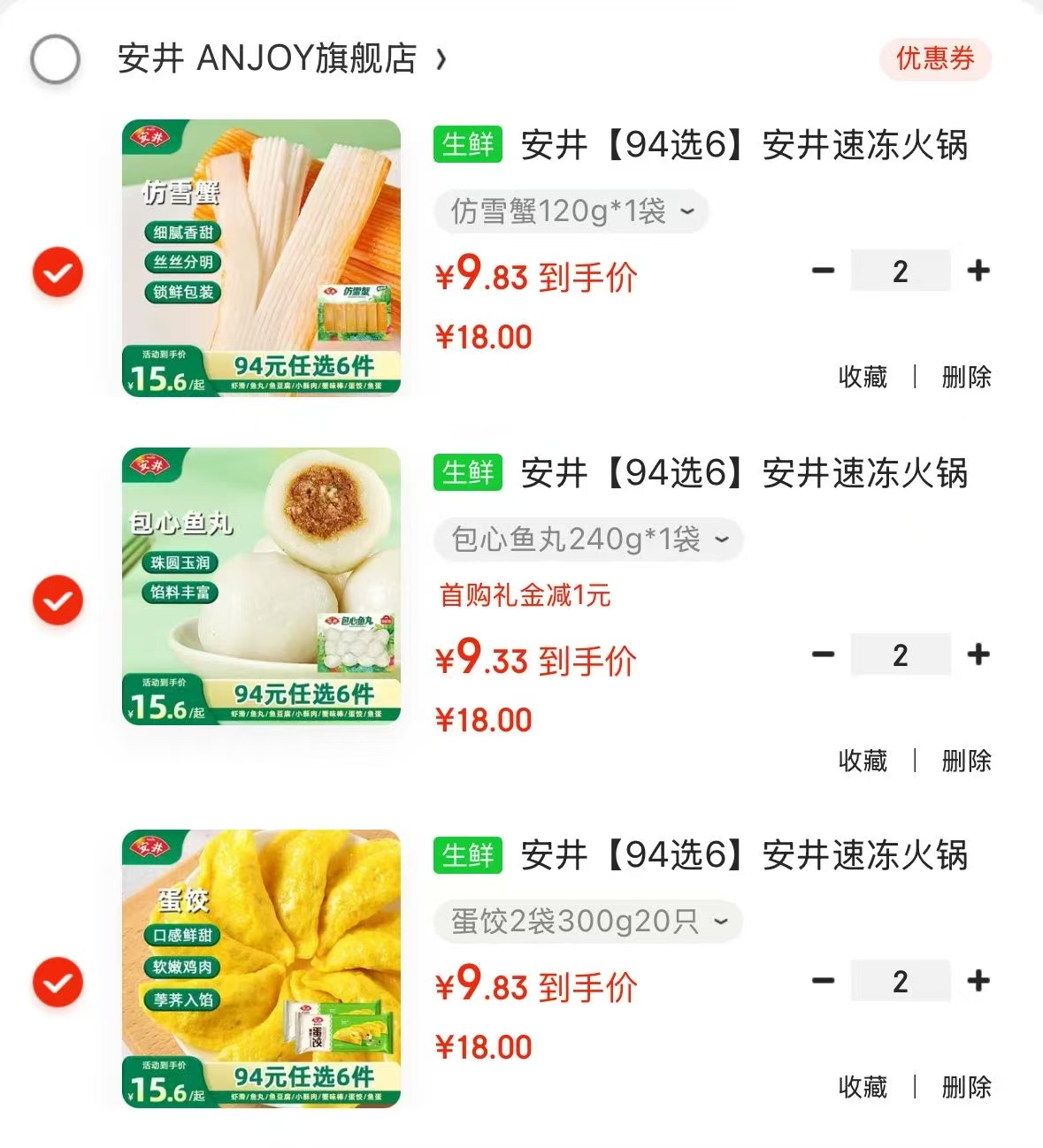Increase the 蛋饺 quantity with plus icon

click(977, 980)
